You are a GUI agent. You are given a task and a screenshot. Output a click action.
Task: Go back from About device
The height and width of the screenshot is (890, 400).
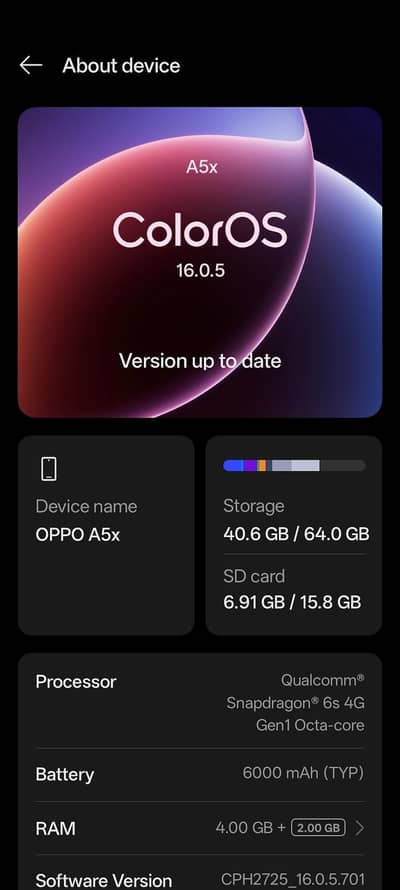tap(31, 65)
